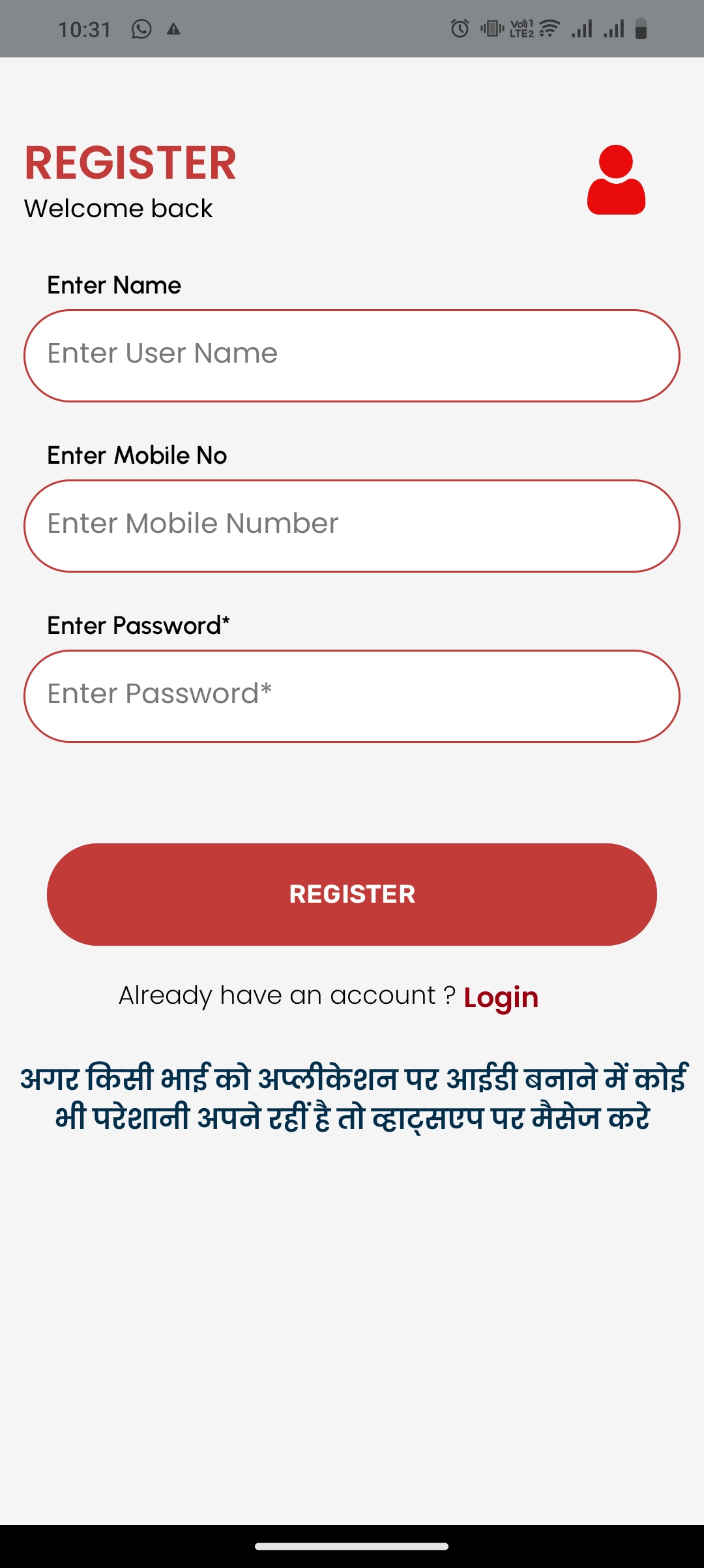The width and height of the screenshot is (704, 1568).
Task: Click the battery indicator icon
Action: (641, 28)
